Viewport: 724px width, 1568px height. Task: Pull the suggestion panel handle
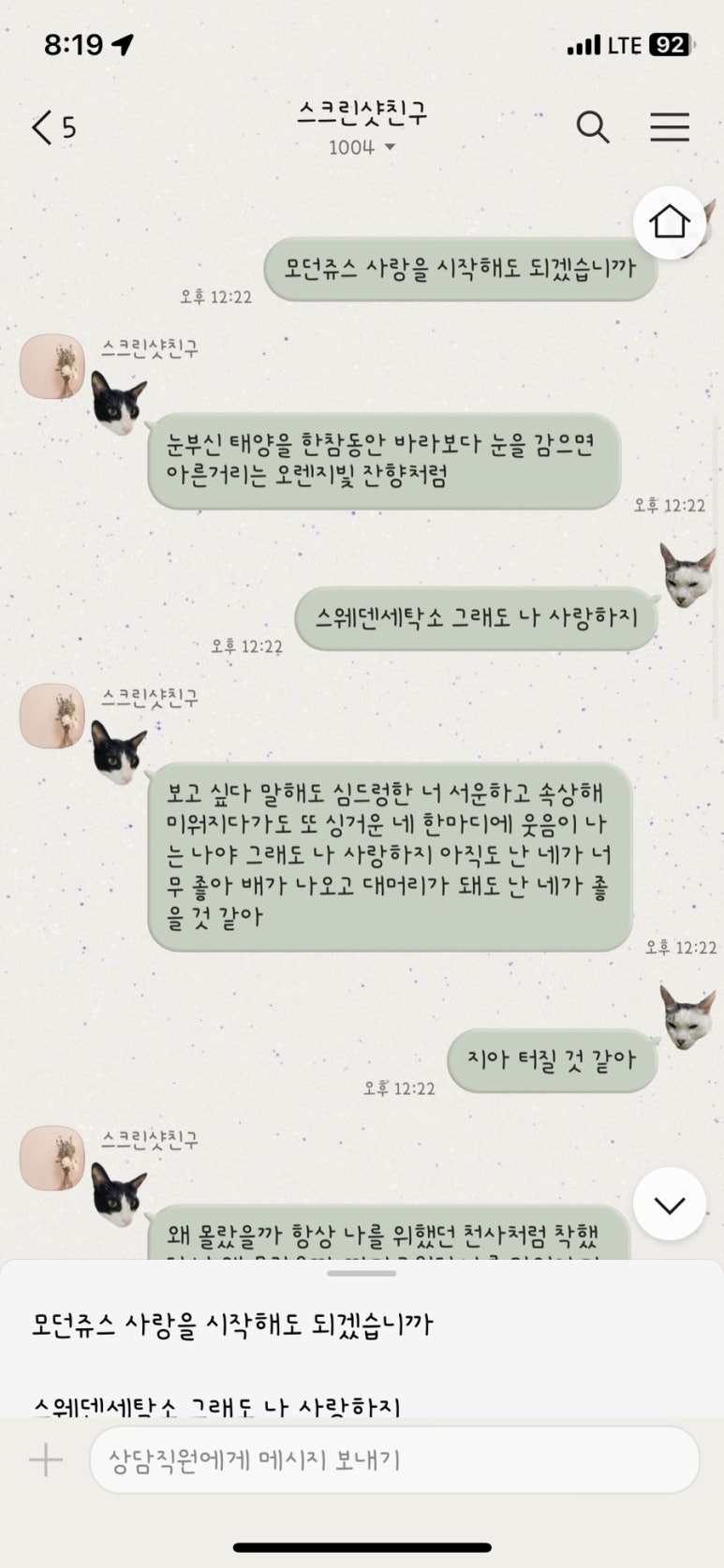point(362,1274)
